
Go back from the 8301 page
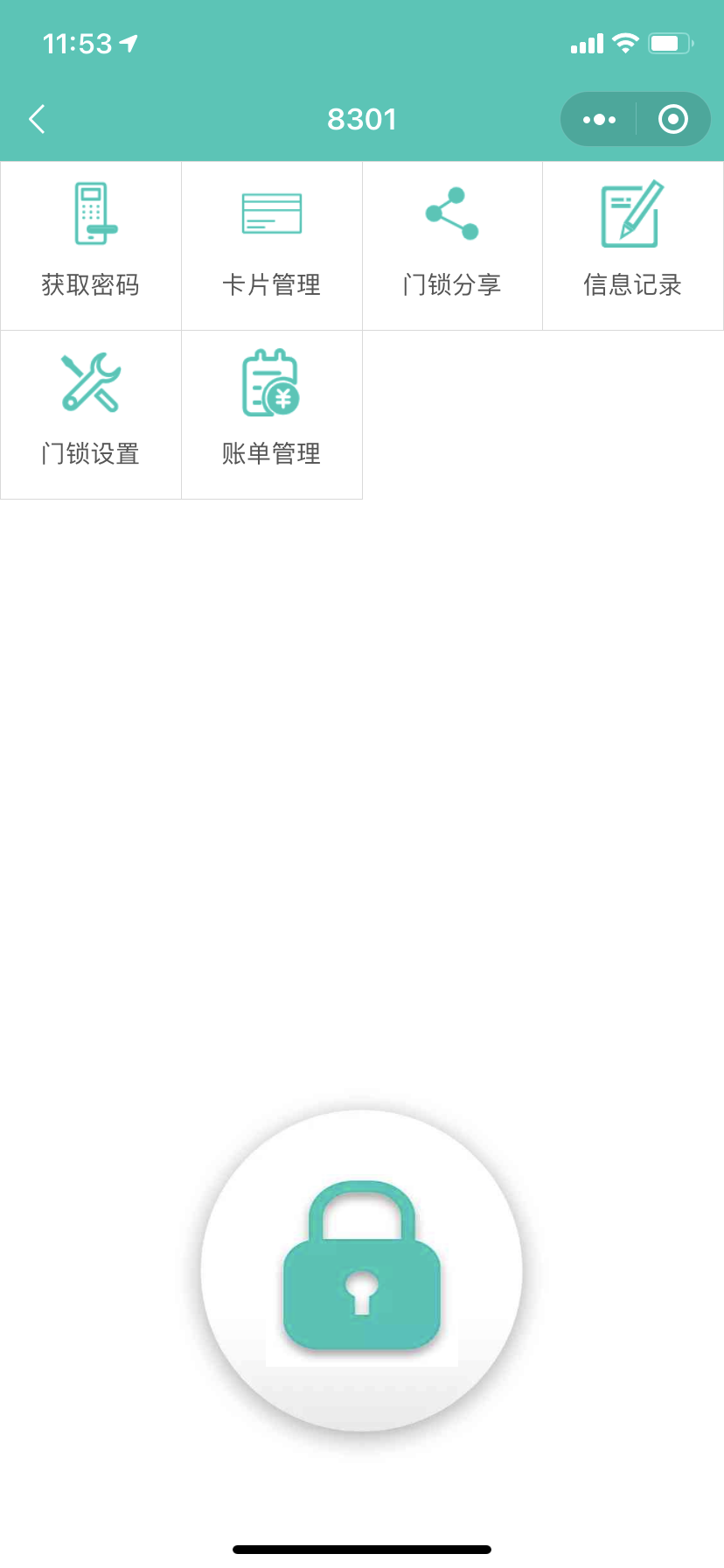[37, 119]
